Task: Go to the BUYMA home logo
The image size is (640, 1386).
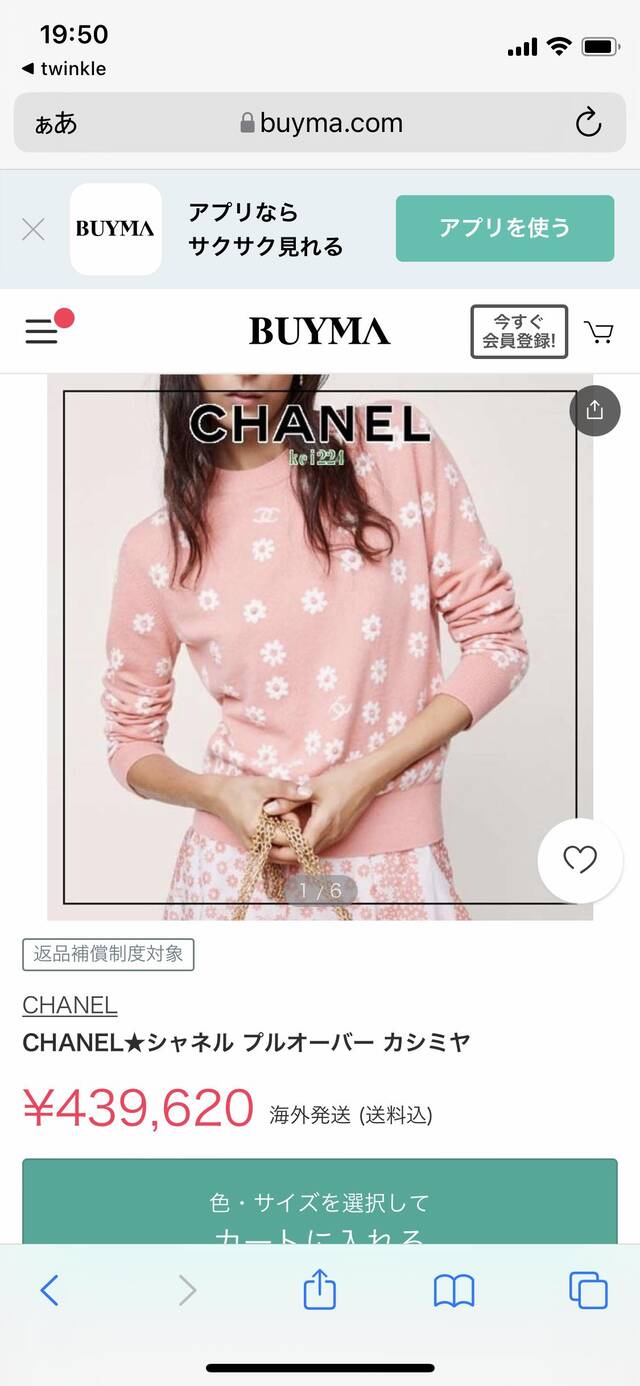Action: [x=319, y=331]
